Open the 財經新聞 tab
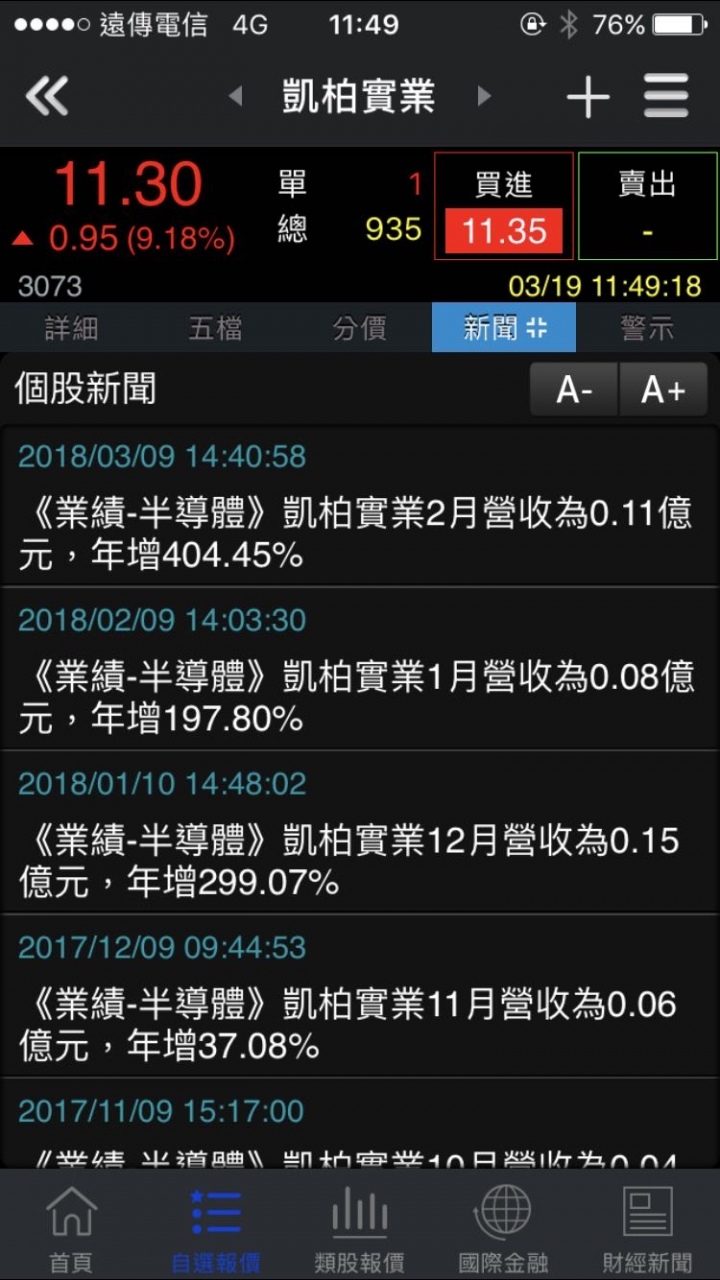This screenshot has width=720, height=1280. coord(648,1228)
